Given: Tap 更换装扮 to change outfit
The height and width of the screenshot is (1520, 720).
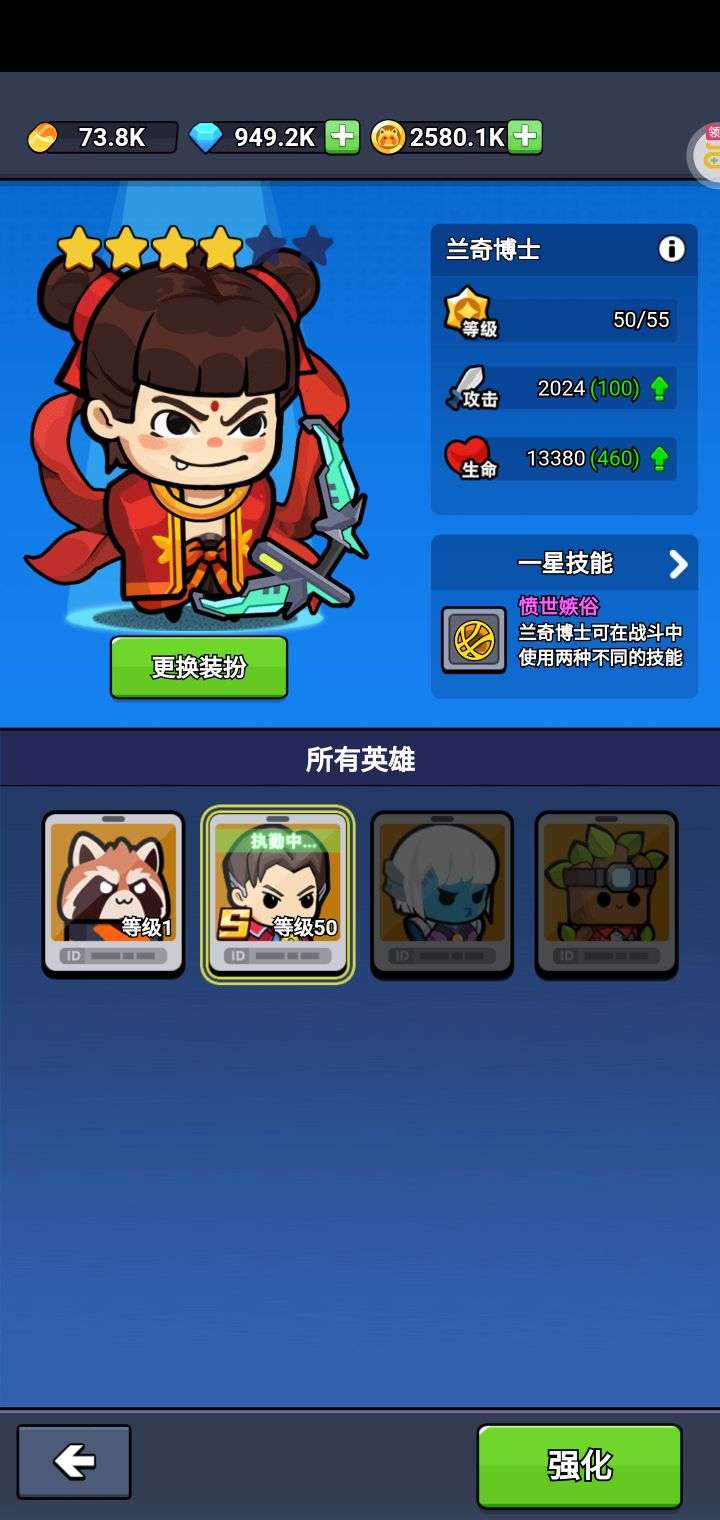Looking at the screenshot, I should pyautogui.click(x=199, y=667).
